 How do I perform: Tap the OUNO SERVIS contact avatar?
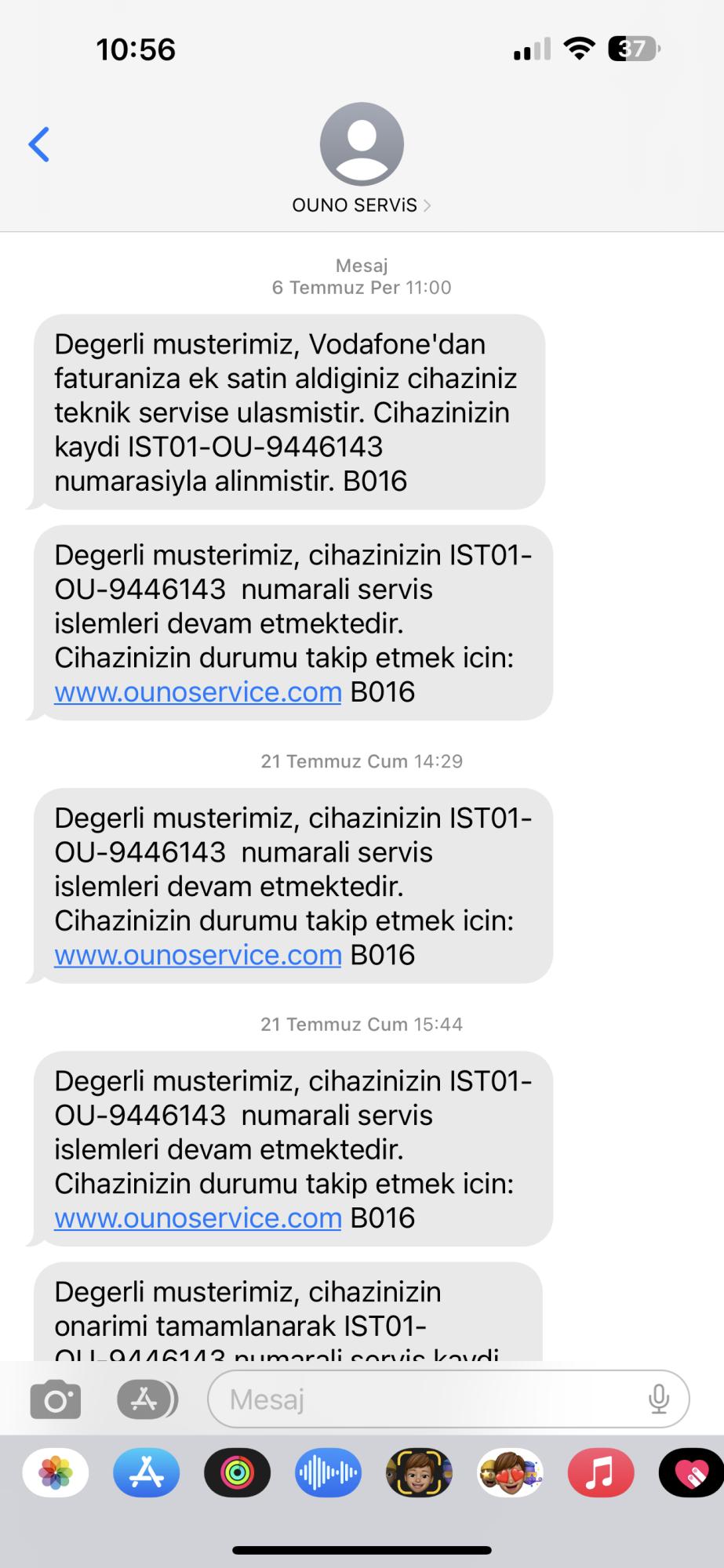(362, 143)
